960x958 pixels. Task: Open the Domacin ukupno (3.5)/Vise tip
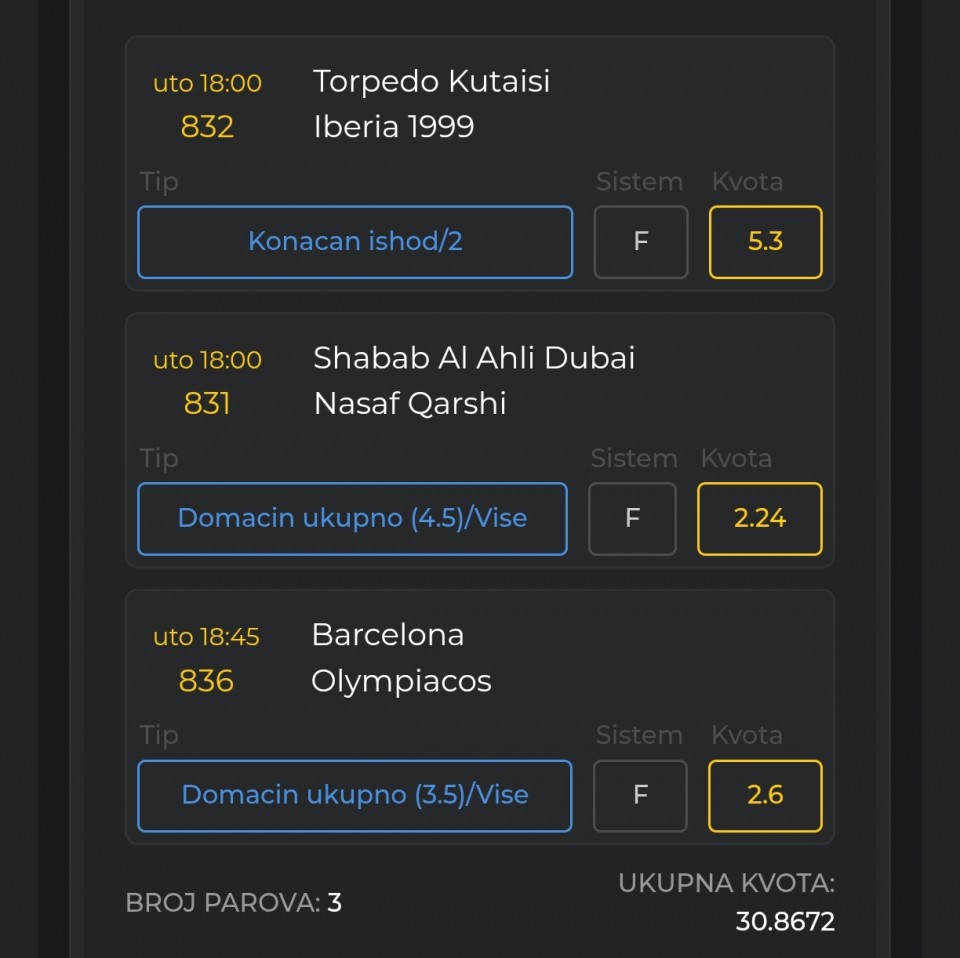(x=355, y=796)
